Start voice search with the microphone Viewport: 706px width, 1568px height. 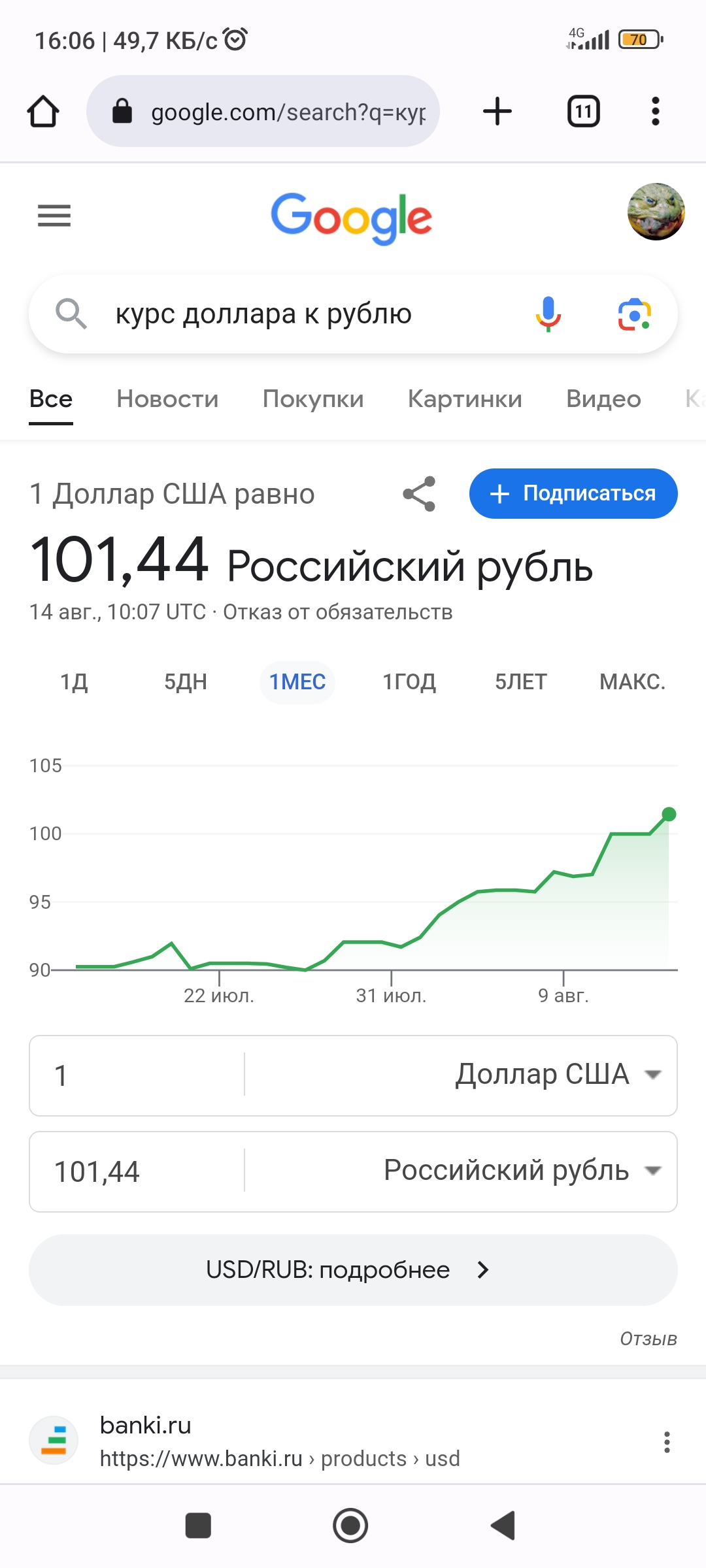[x=548, y=314]
